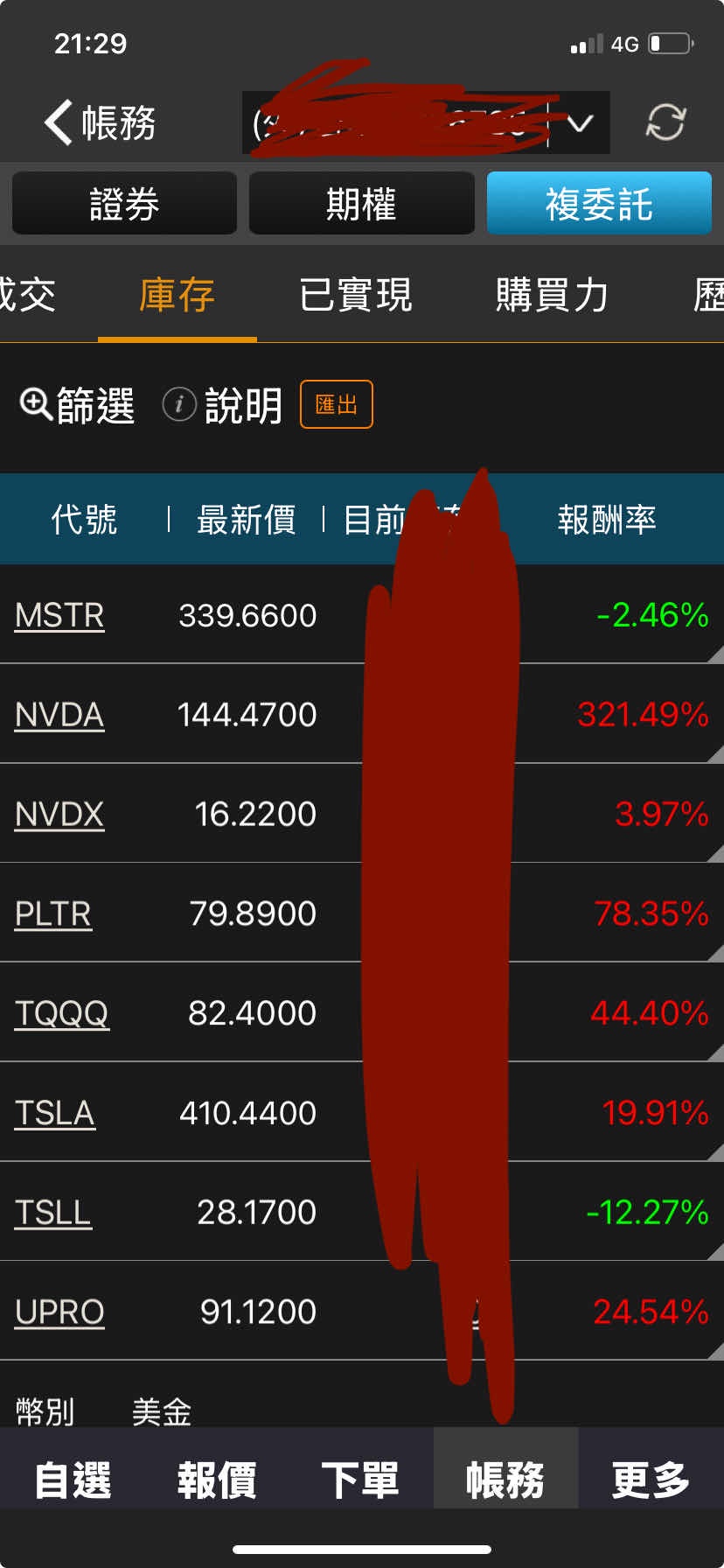Tap the 匯出 export button
724x1568 pixels.
tap(337, 404)
